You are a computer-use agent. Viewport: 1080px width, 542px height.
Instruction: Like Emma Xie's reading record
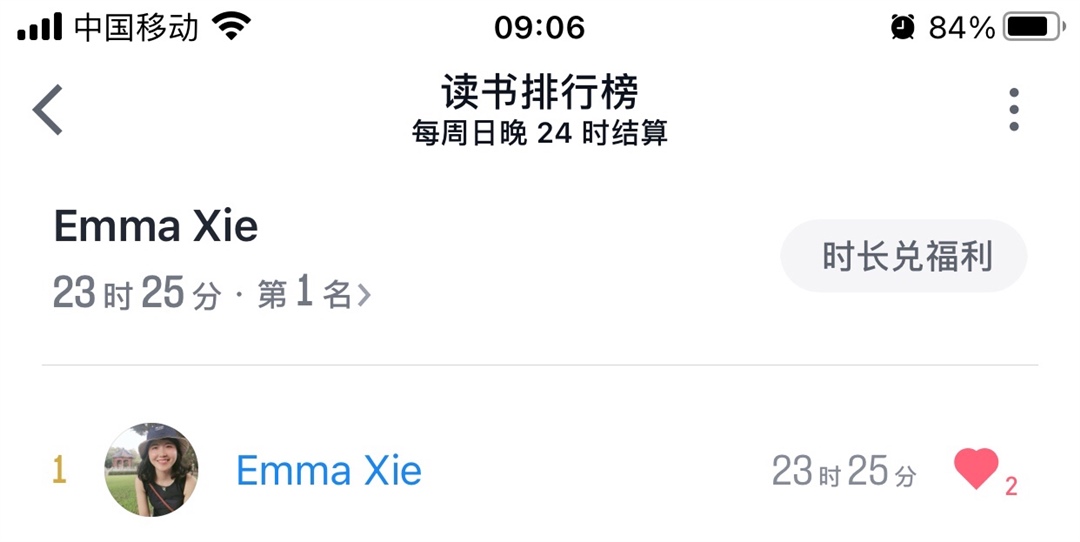pyautogui.click(x=976, y=469)
